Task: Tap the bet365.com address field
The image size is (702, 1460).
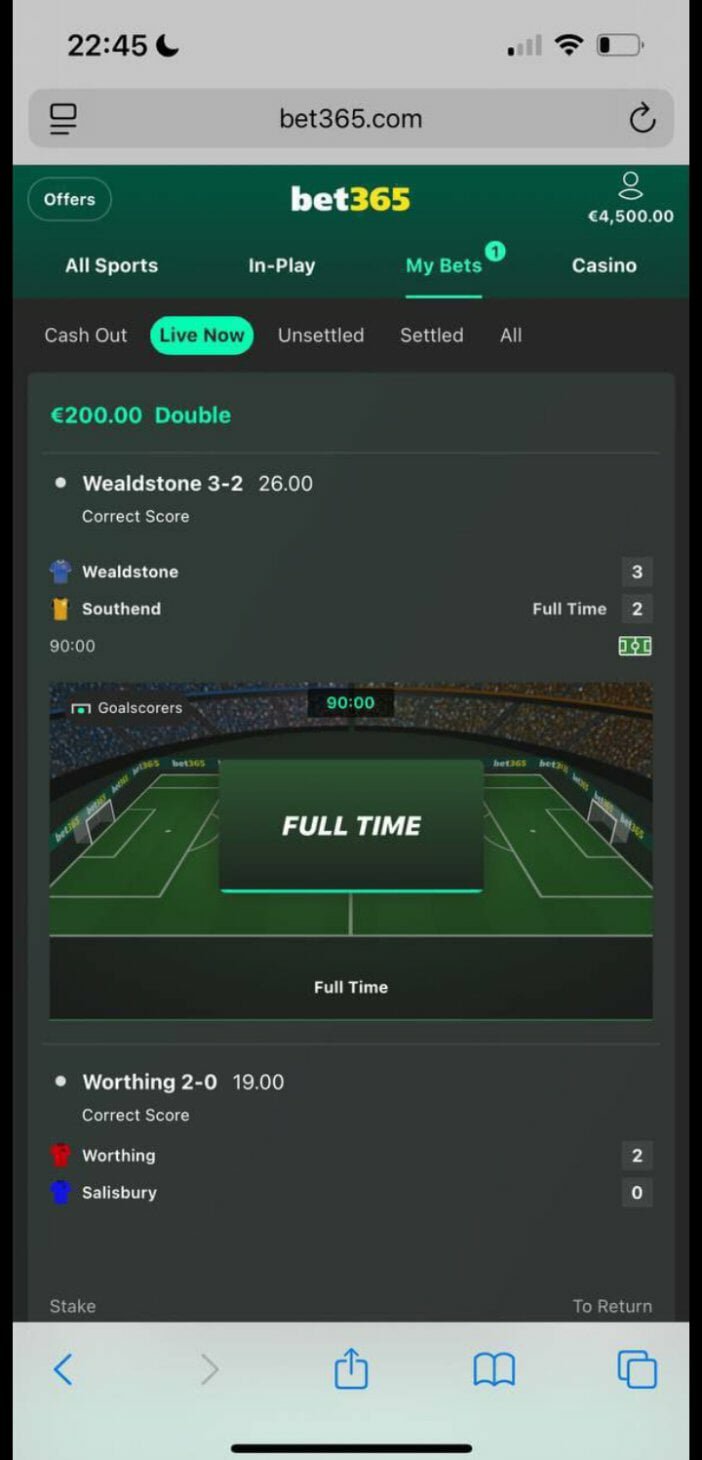Action: pyautogui.click(x=351, y=119)
